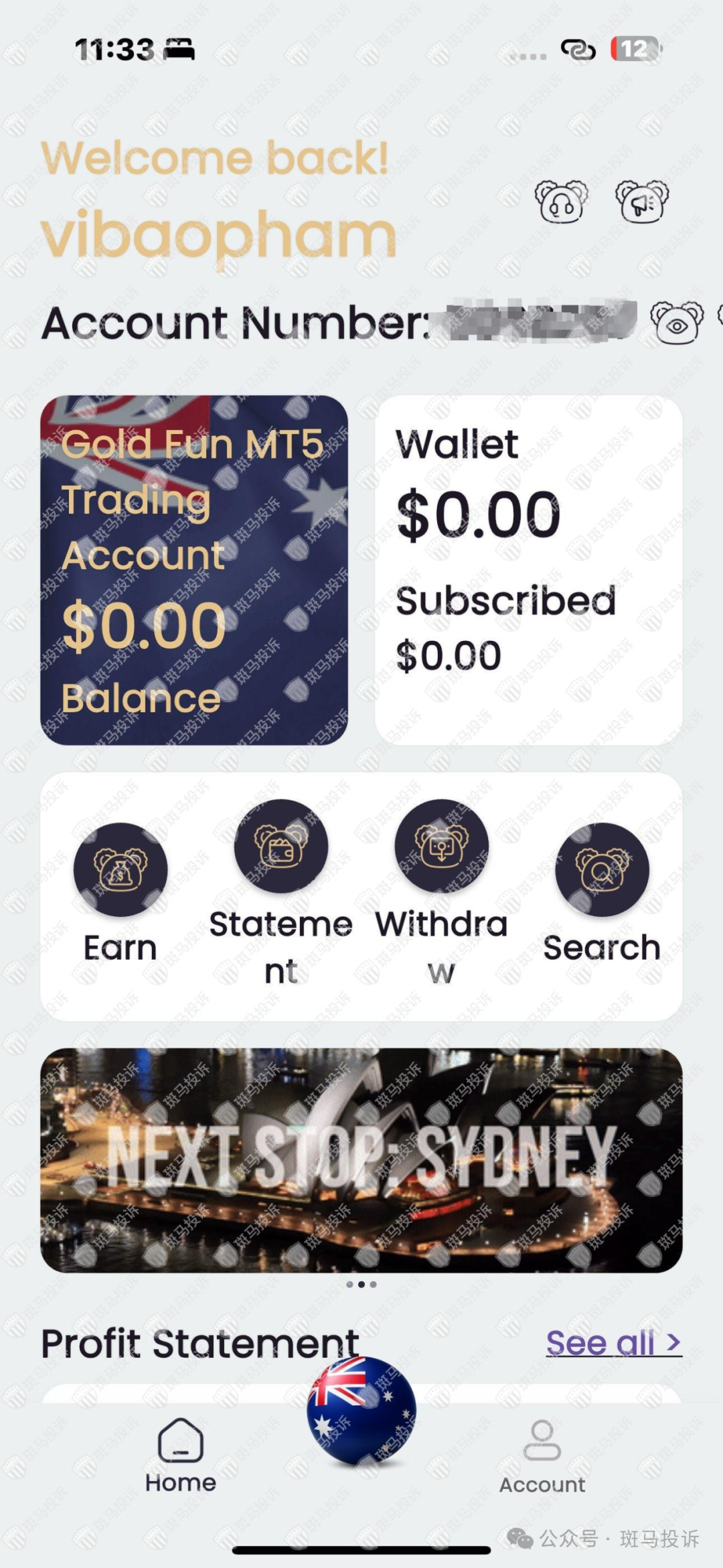This screenshot has height=1568, width=723.
Task: Tap See all for Profit Statement
Action: coord(614,1342)
